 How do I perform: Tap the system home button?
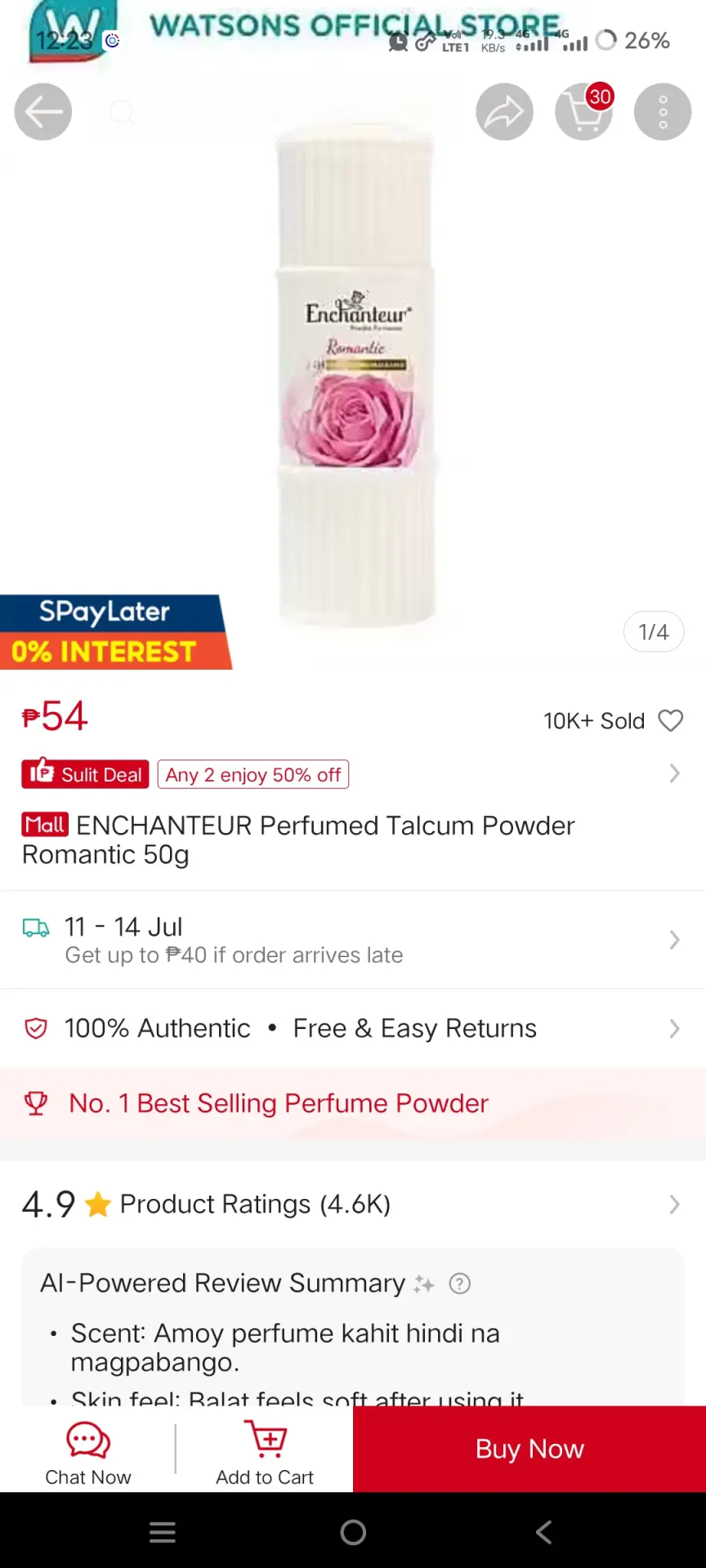point(353,1532)
